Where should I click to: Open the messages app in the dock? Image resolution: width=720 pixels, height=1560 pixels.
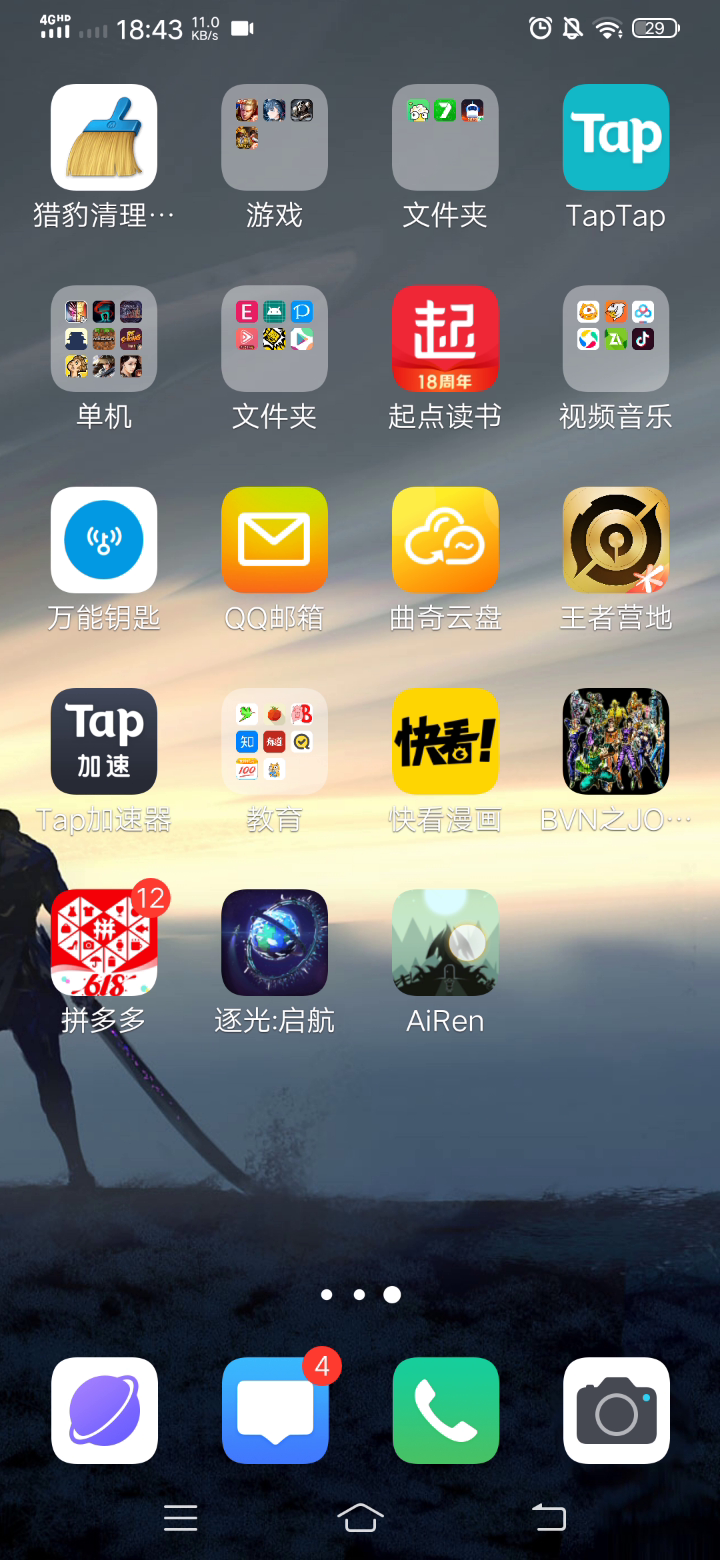[x=274, y=1410]
